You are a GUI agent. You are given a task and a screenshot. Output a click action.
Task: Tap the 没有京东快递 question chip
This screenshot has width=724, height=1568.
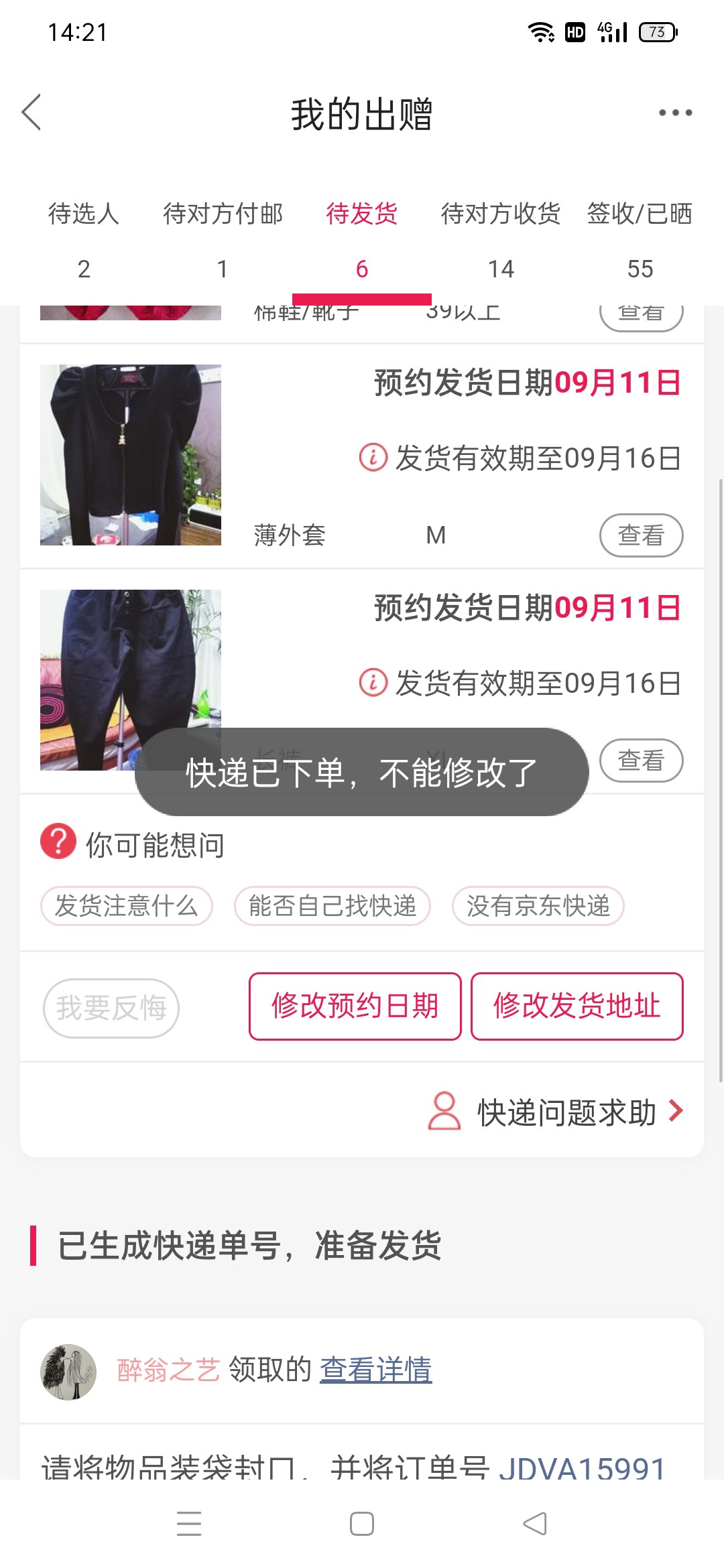click(538, 906)
